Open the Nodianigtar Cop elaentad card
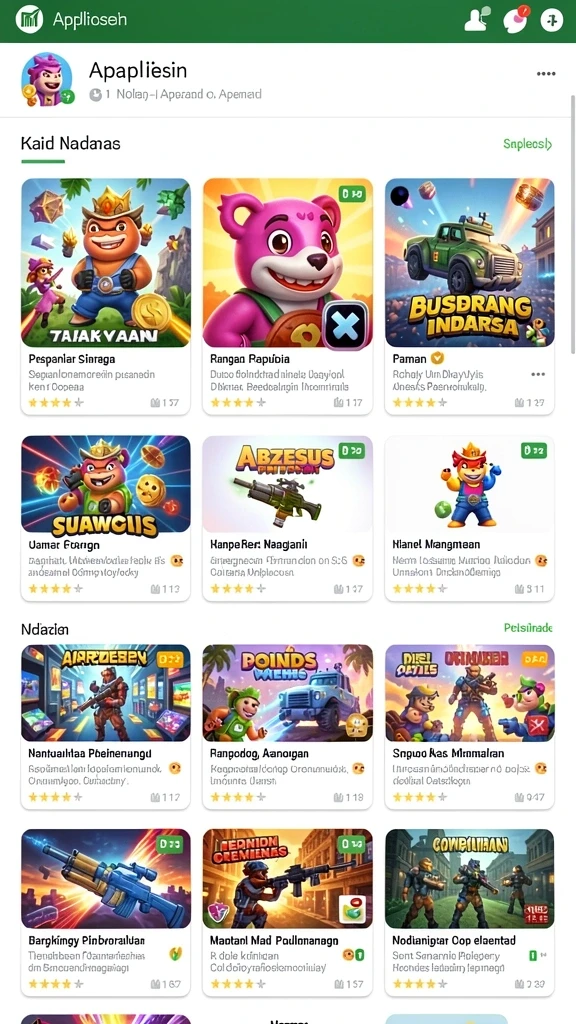The height and width of the screenshot is (1024, 576). pos(470,912)
